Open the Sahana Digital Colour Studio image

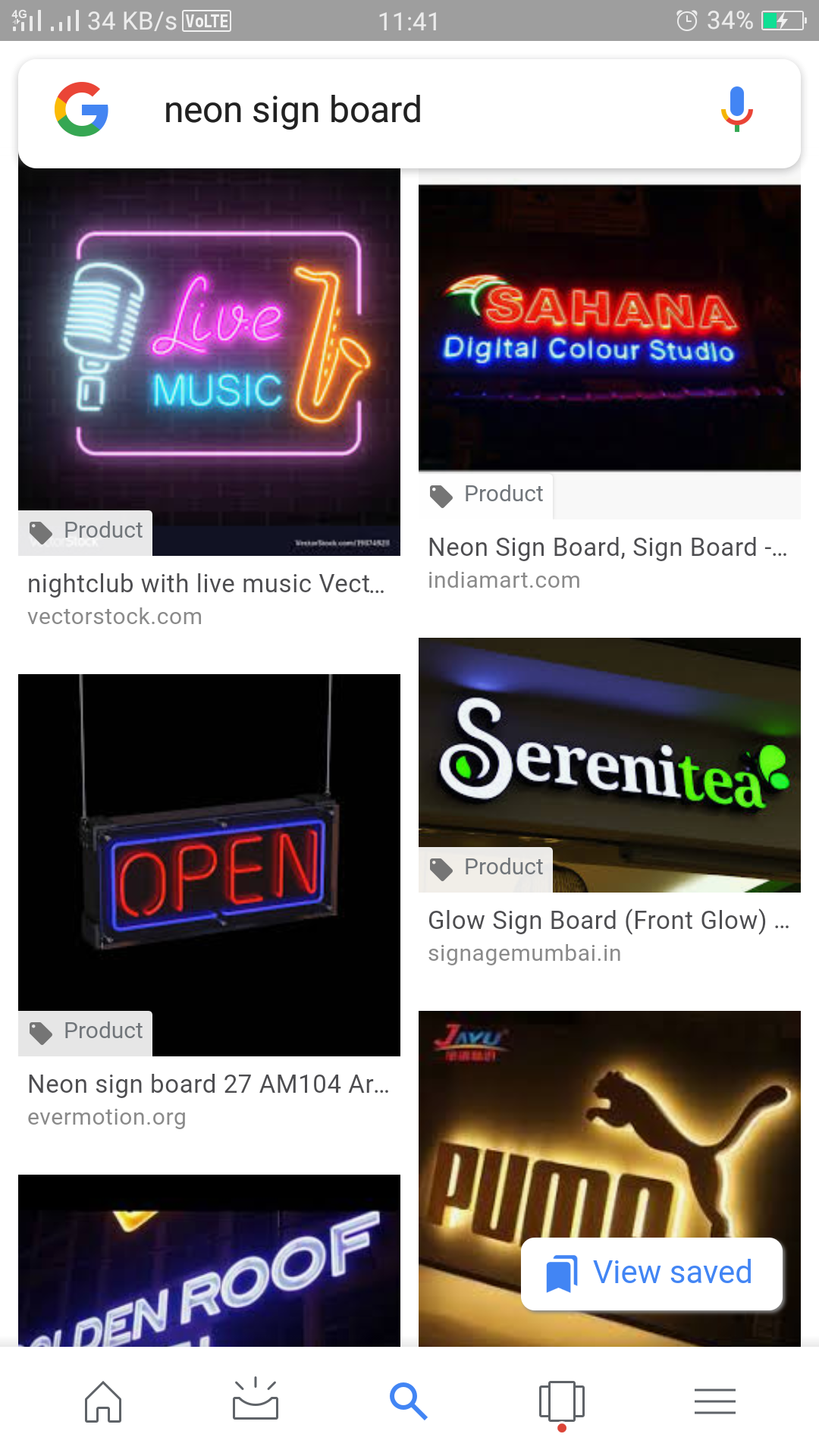(609, 328)
